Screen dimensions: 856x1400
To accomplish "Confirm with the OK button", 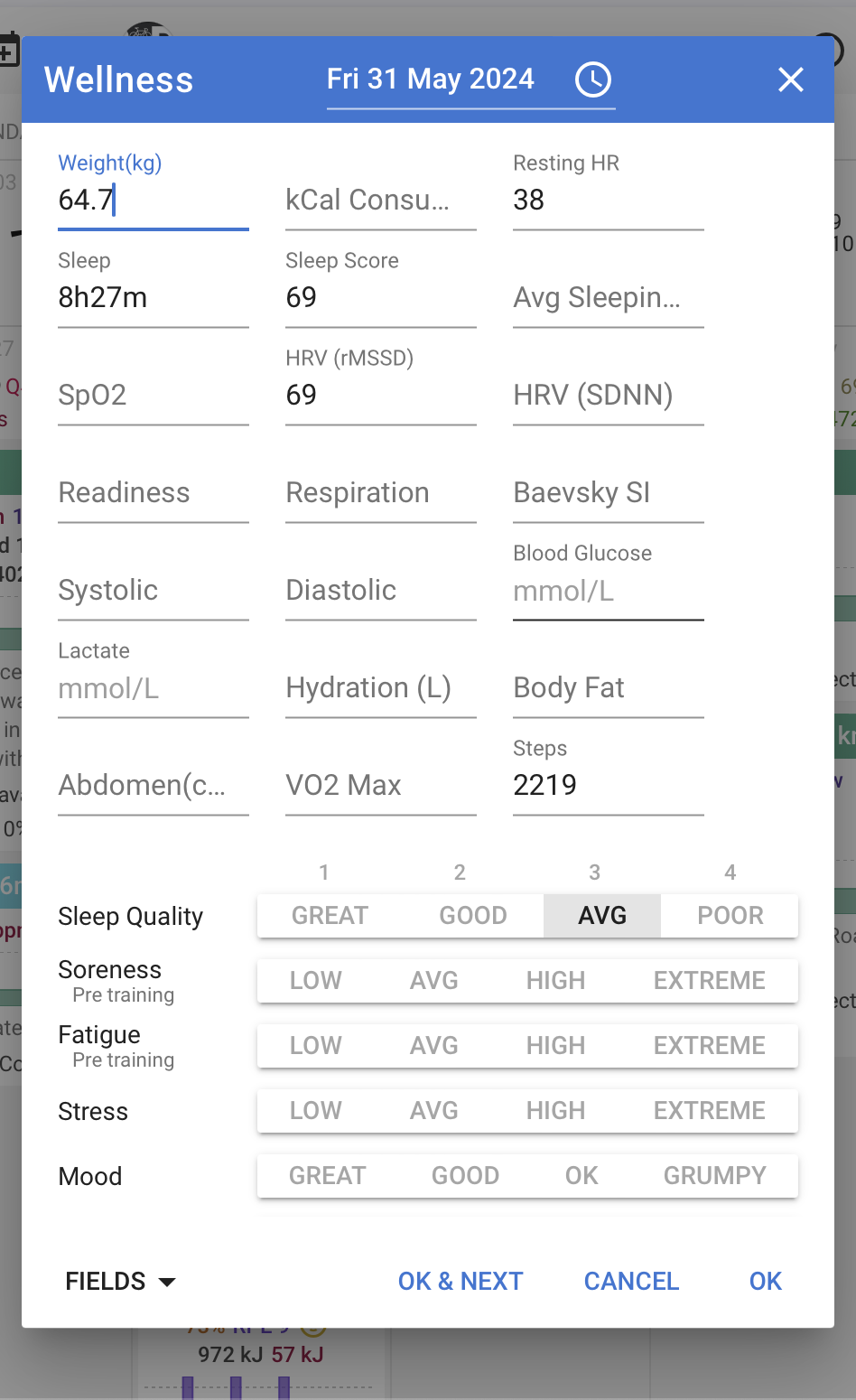I will [x=766, y=1281].
